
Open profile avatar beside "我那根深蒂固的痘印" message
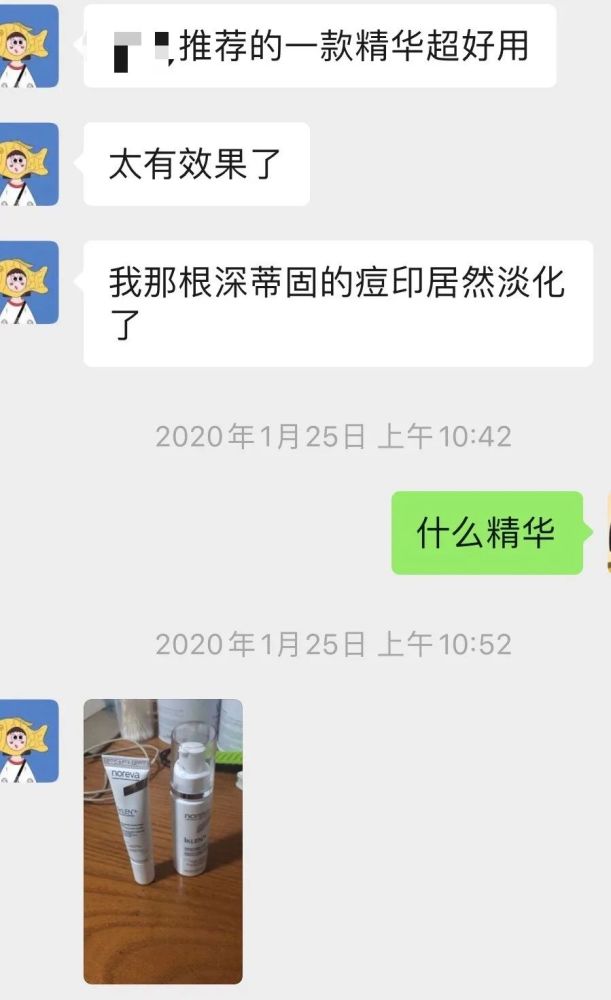[29, 282]
